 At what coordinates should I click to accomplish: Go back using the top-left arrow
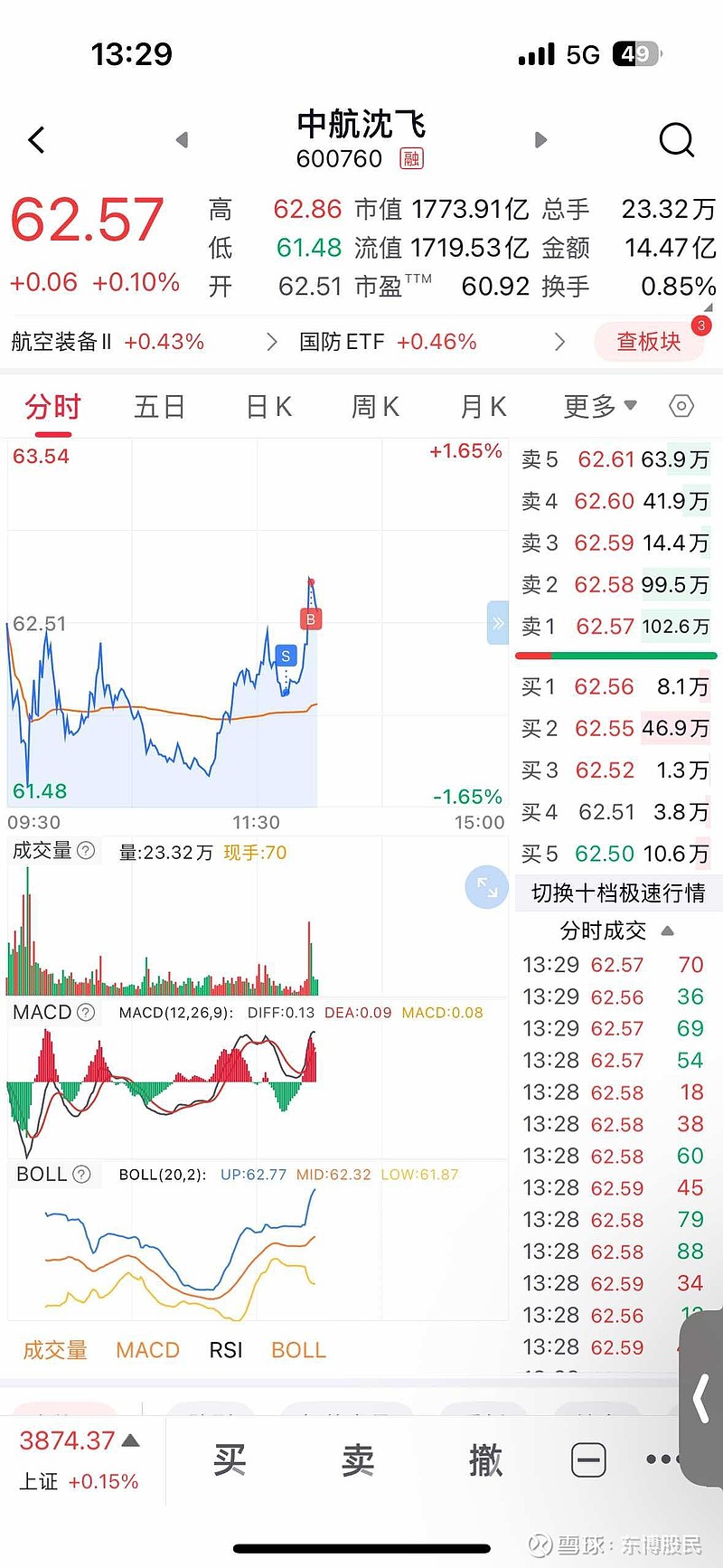point(36,140)
